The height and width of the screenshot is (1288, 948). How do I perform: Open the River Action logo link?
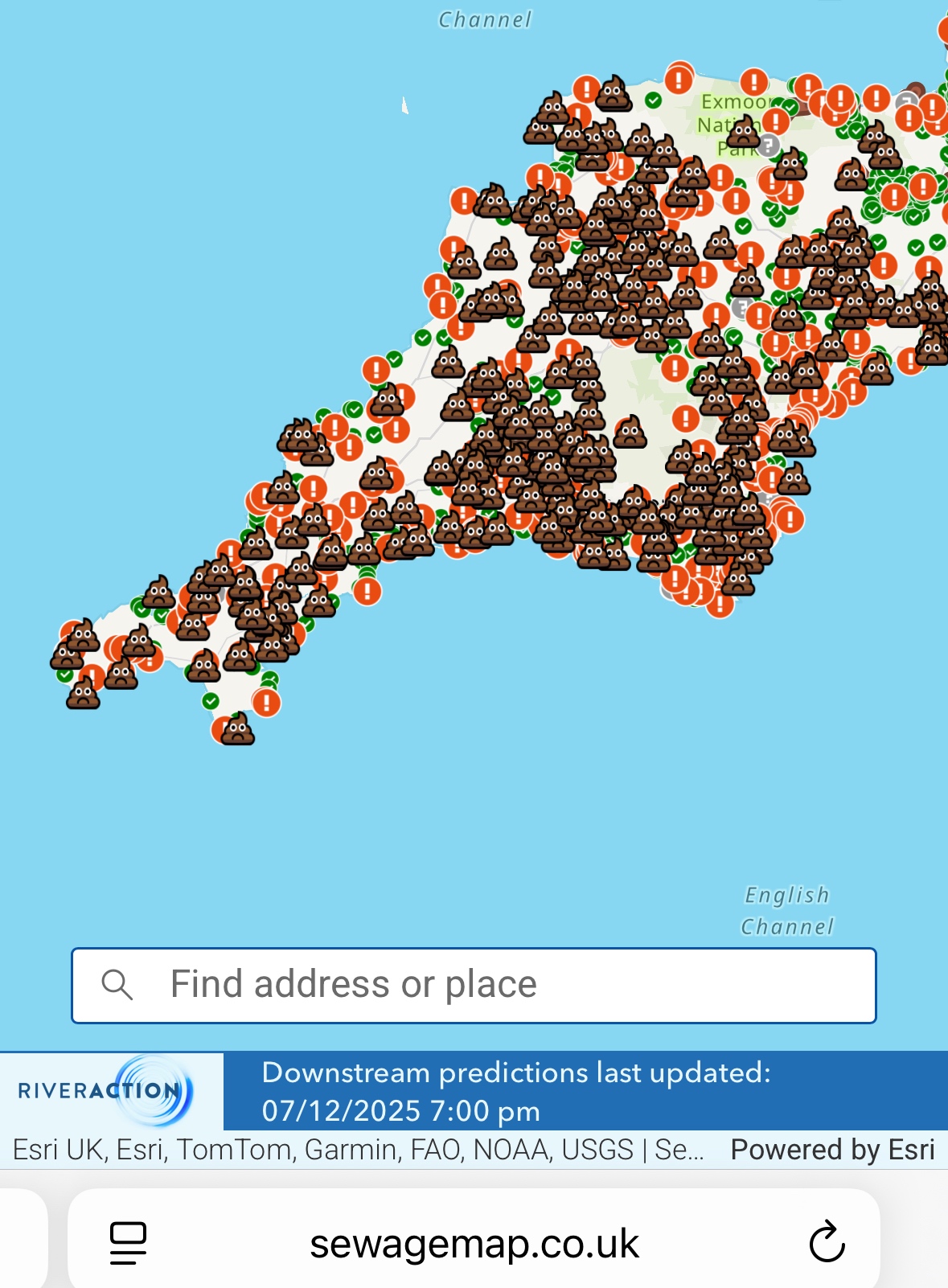[105, 1091]
